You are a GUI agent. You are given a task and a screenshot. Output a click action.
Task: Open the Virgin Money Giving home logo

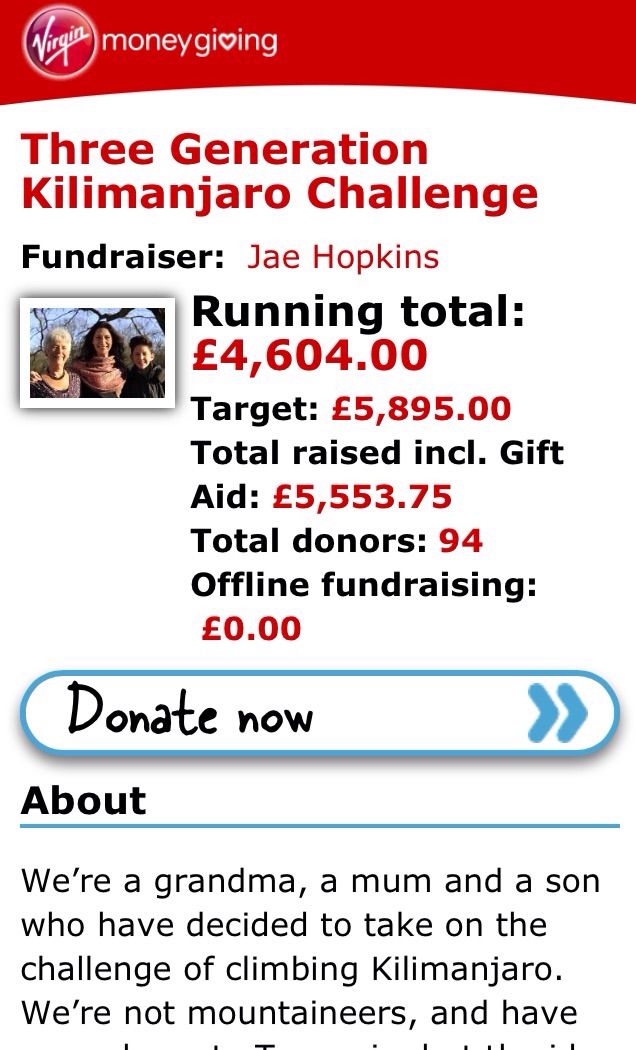(151, 42)
